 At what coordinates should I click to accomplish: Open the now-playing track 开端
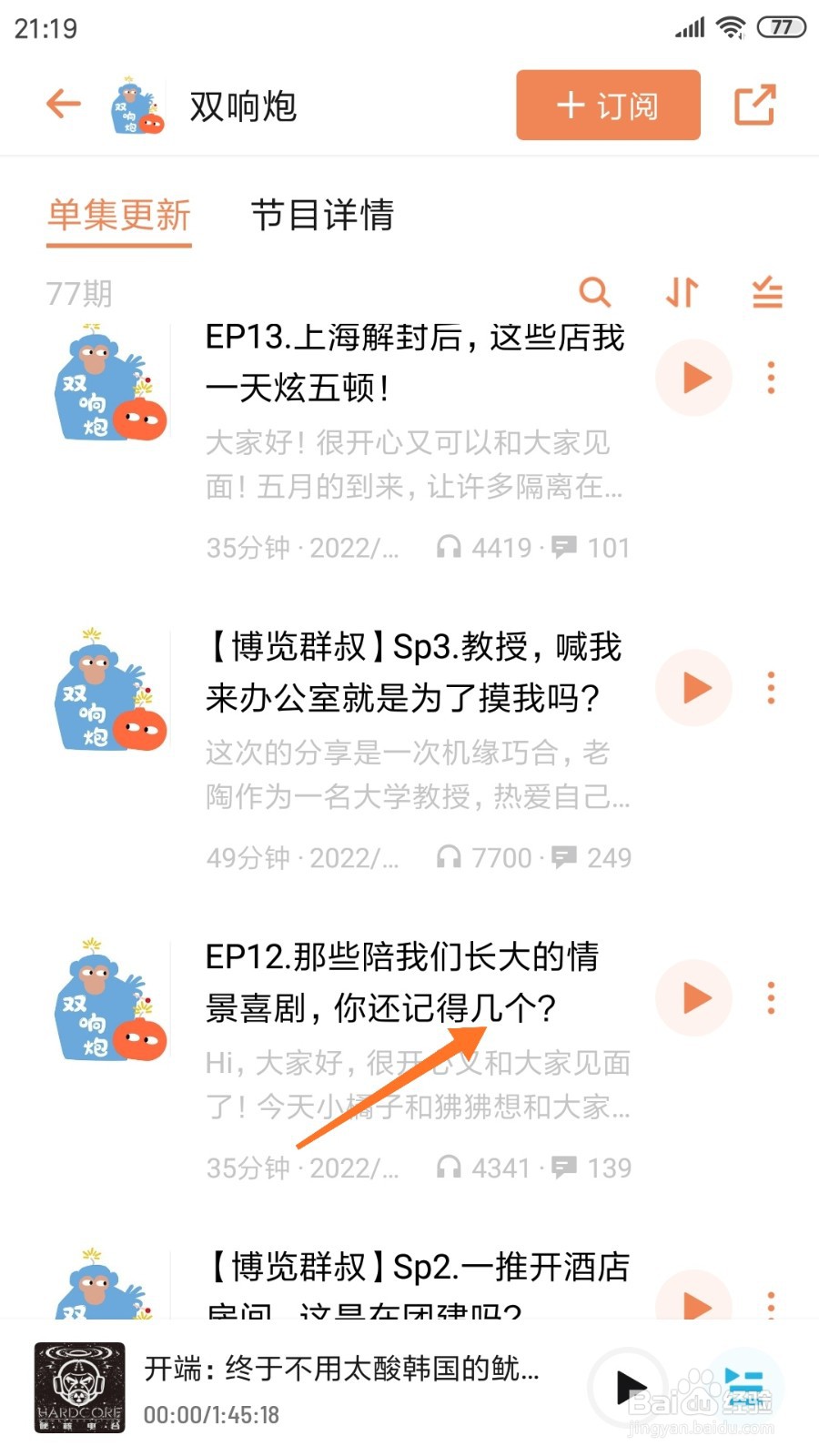point(341,1369)
